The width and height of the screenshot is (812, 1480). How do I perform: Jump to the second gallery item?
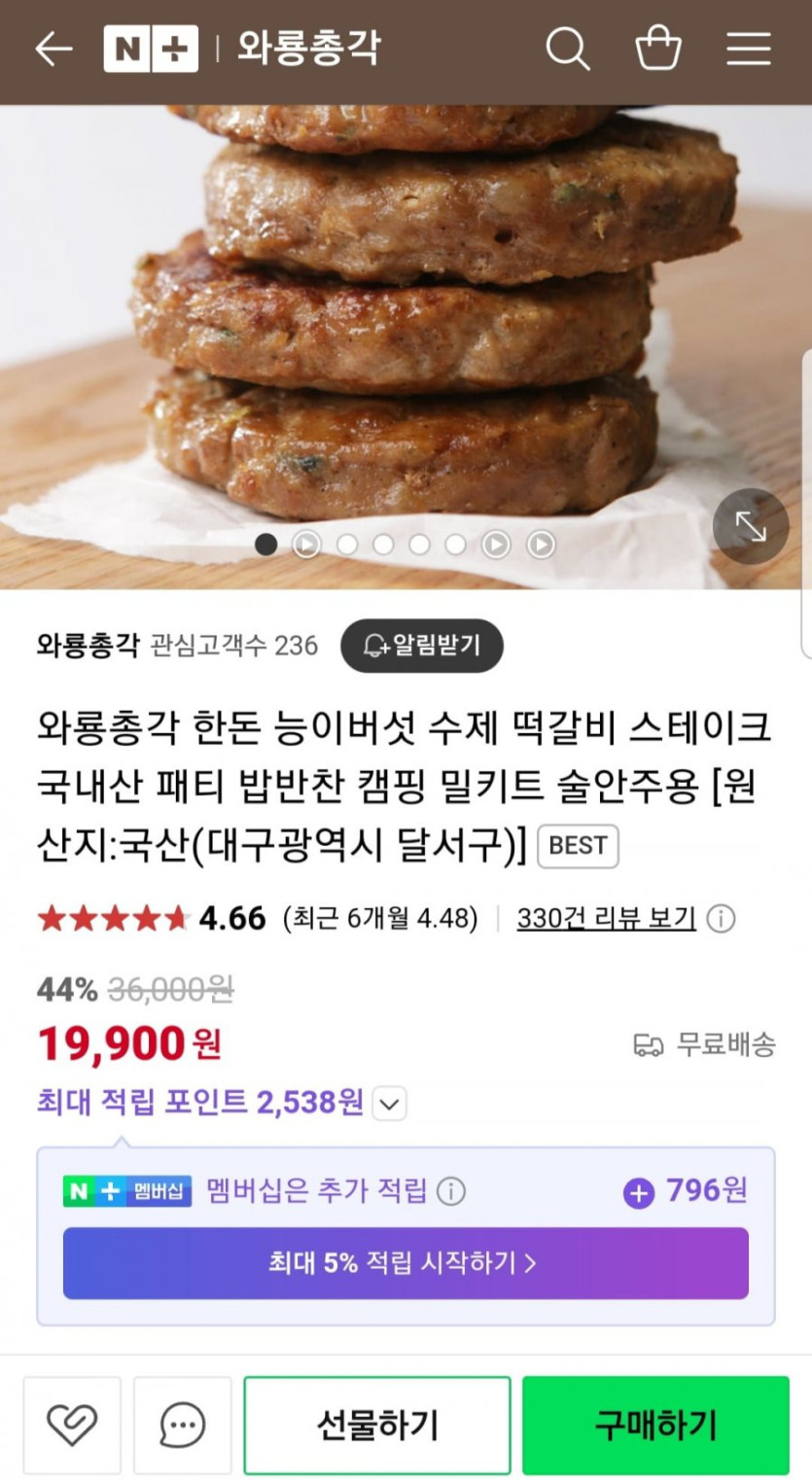306,545
